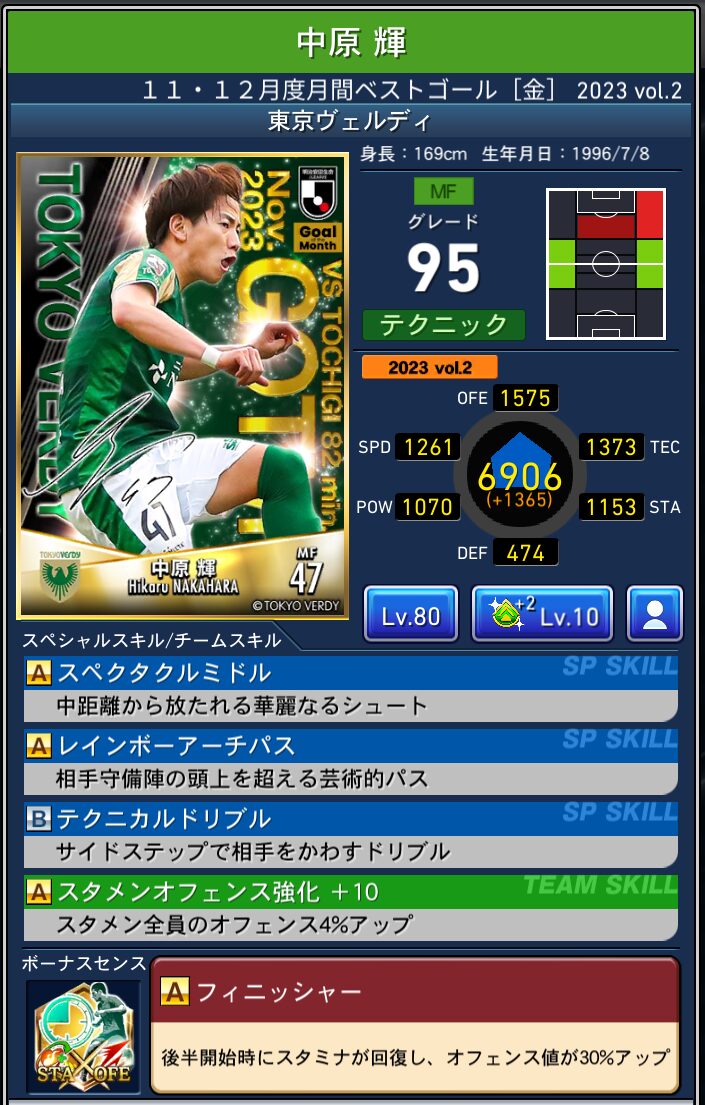Open the +2 Lv.10 awakening button

(x=541, y=614)
